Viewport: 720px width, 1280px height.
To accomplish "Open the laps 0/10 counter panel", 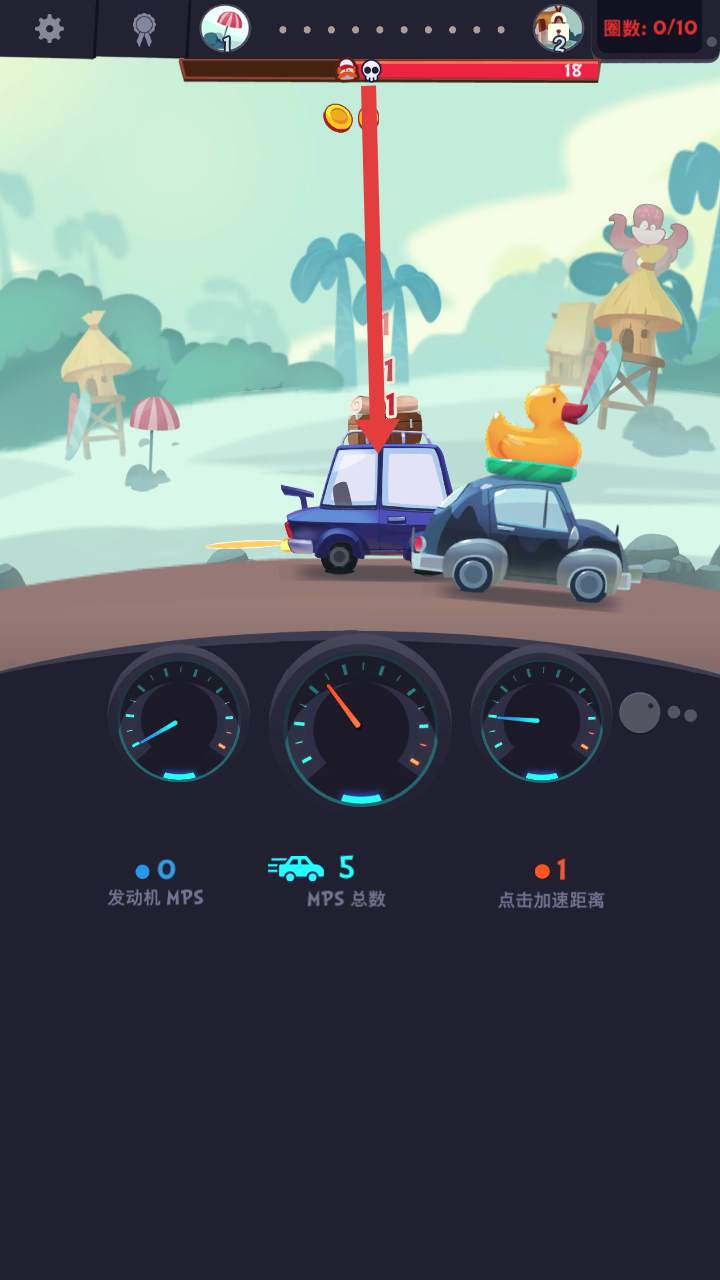I will [650, 28].
